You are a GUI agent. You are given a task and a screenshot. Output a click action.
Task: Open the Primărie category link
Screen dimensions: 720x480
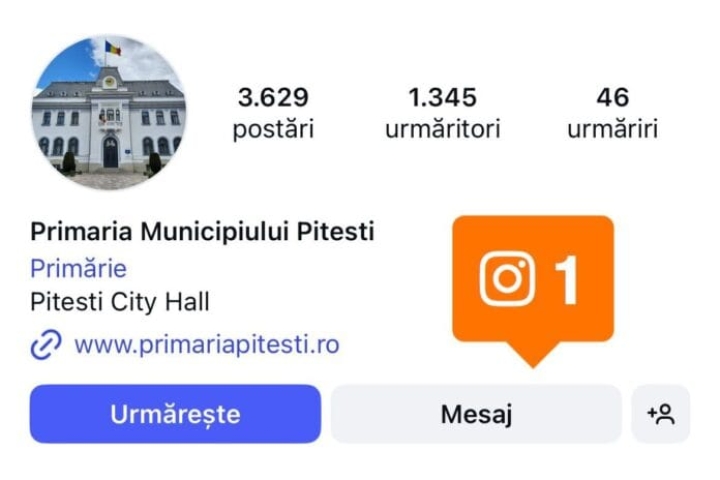78,268
